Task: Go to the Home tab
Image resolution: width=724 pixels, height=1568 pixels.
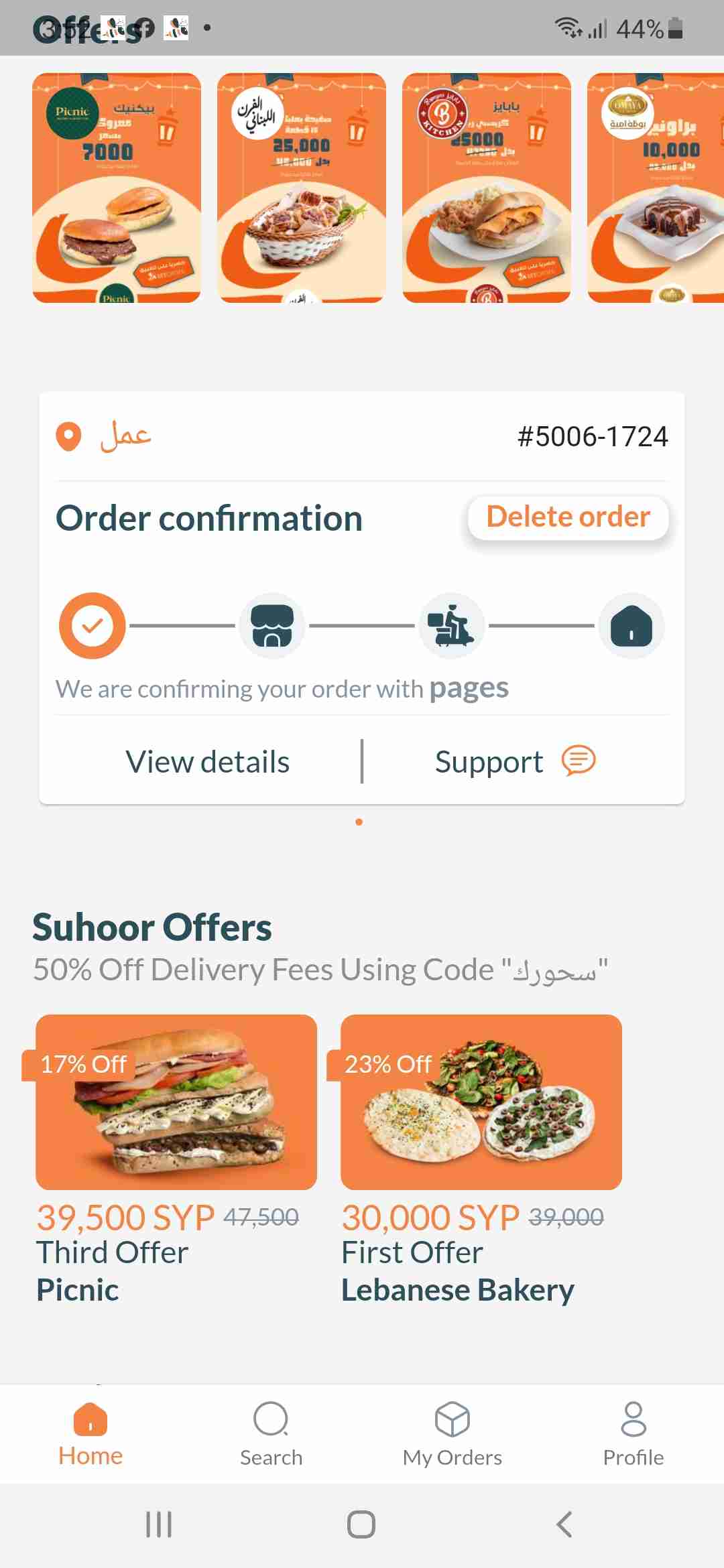Action: [x=90, y=1435]
